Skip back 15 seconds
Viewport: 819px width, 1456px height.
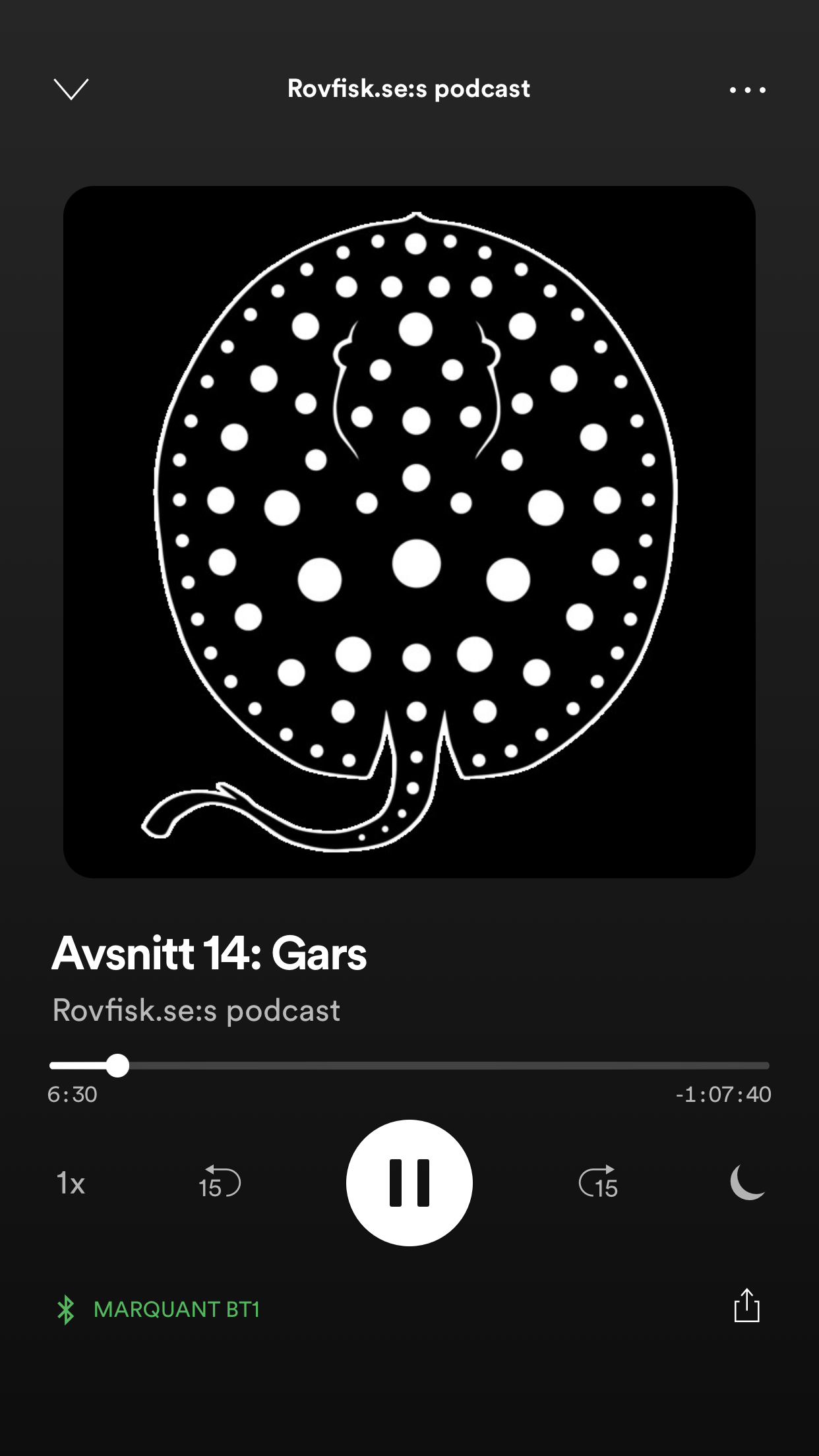click(x=220, y=1183)
